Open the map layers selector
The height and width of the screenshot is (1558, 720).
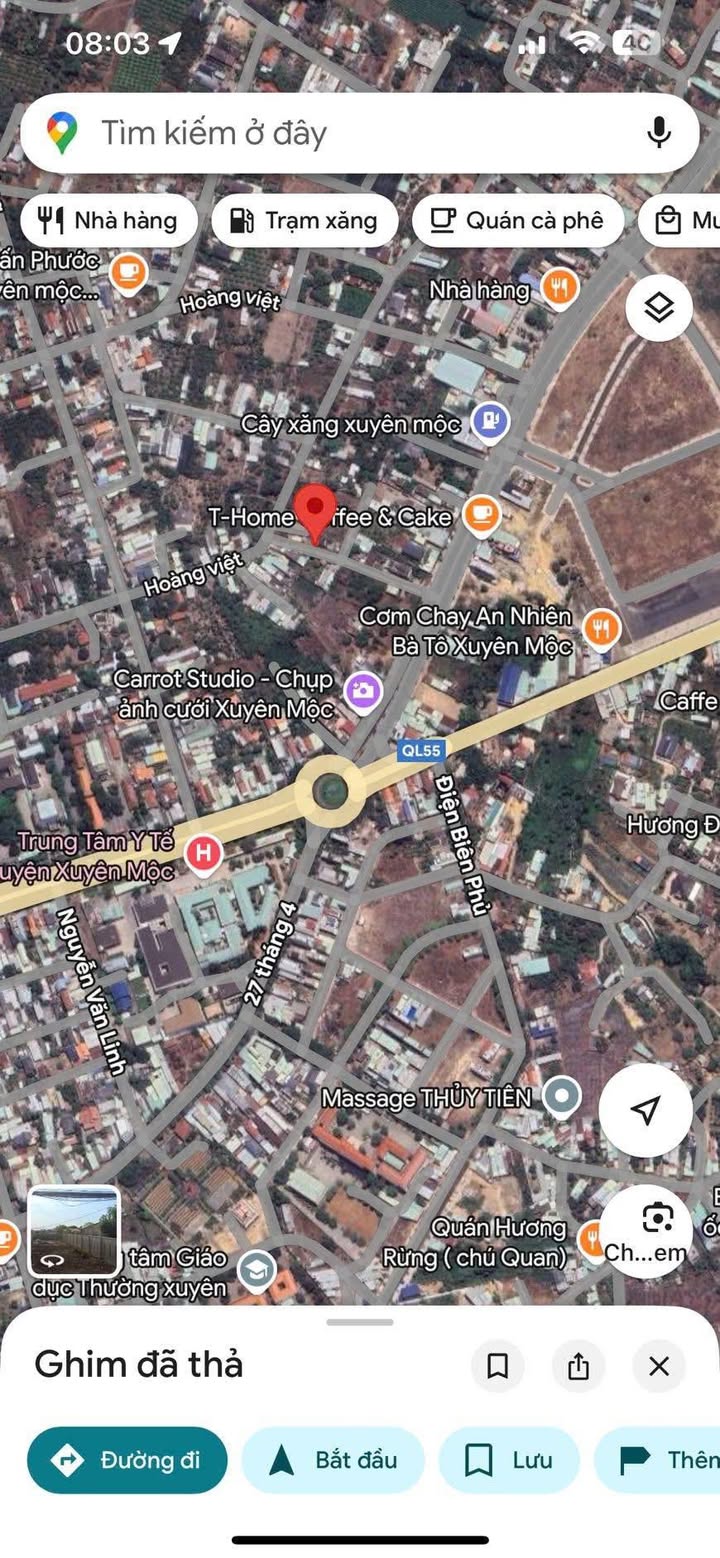point(659,308)
